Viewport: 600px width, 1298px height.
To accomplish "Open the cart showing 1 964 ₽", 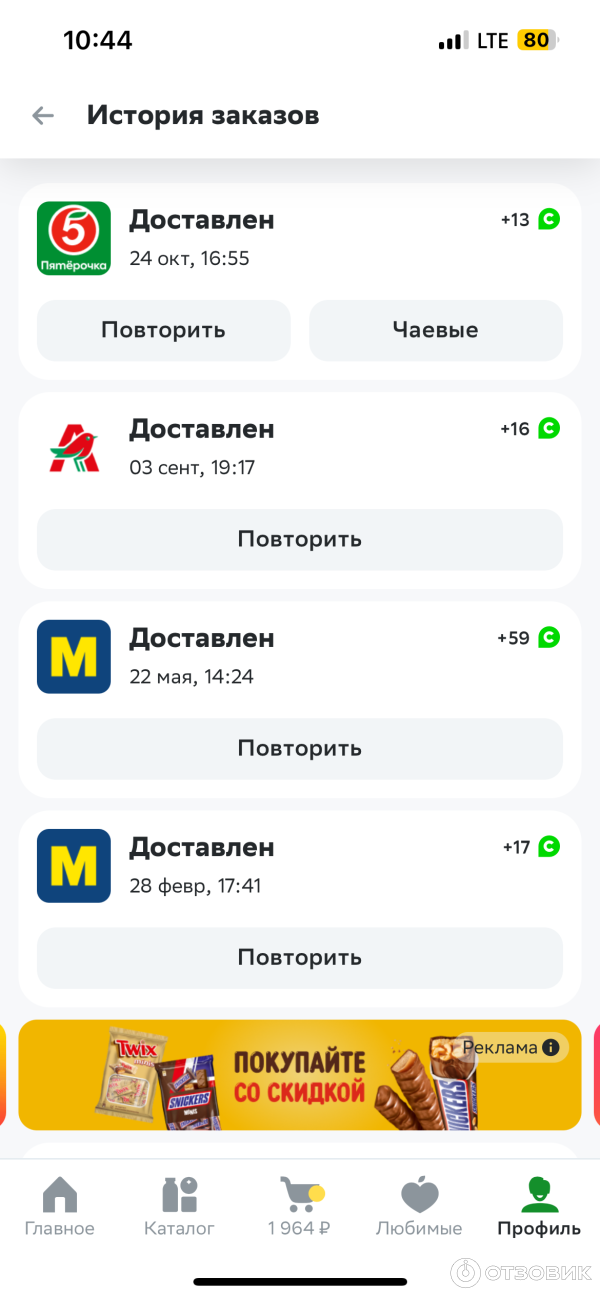I will pyautogui.click(x=300, y=1207).
